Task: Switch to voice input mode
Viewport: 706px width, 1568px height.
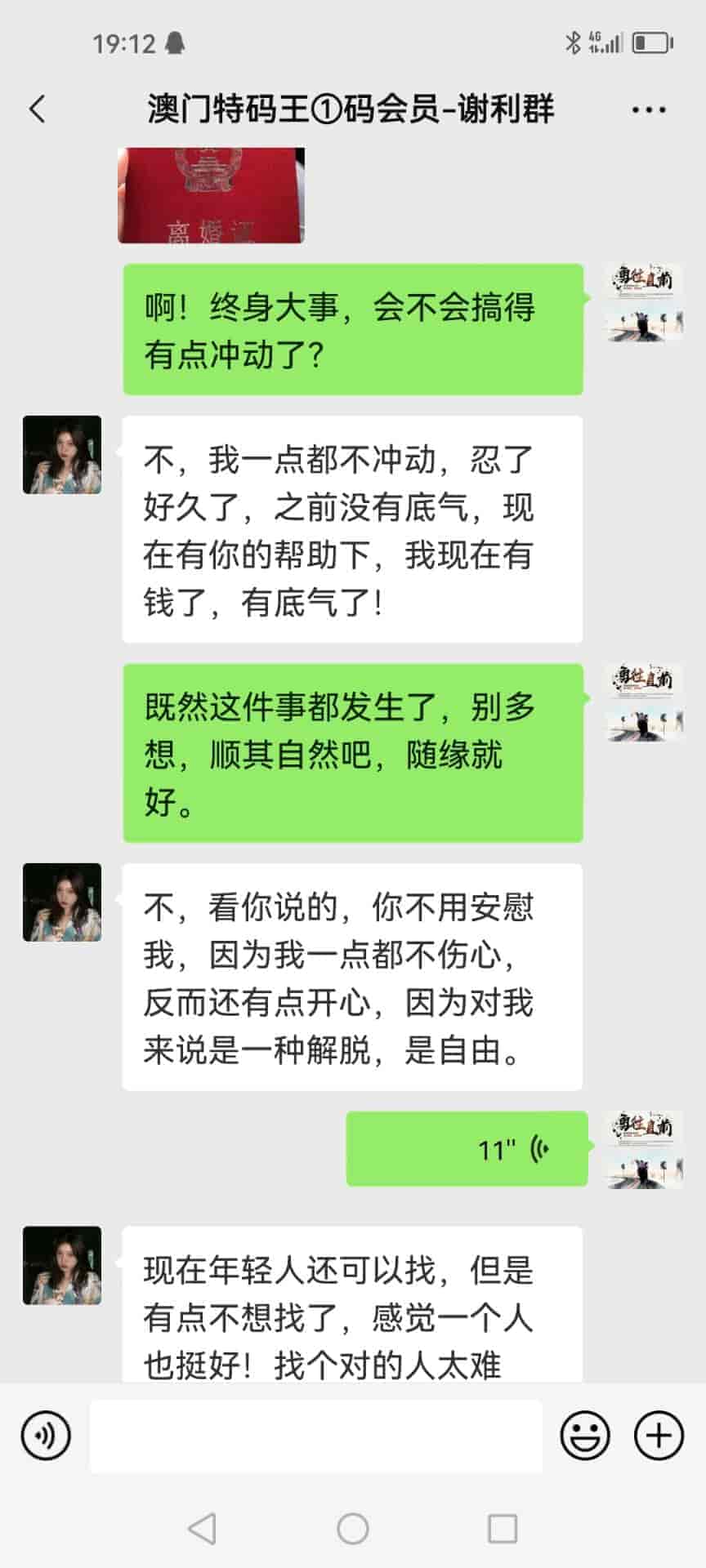Action: tap(46, 1436)
